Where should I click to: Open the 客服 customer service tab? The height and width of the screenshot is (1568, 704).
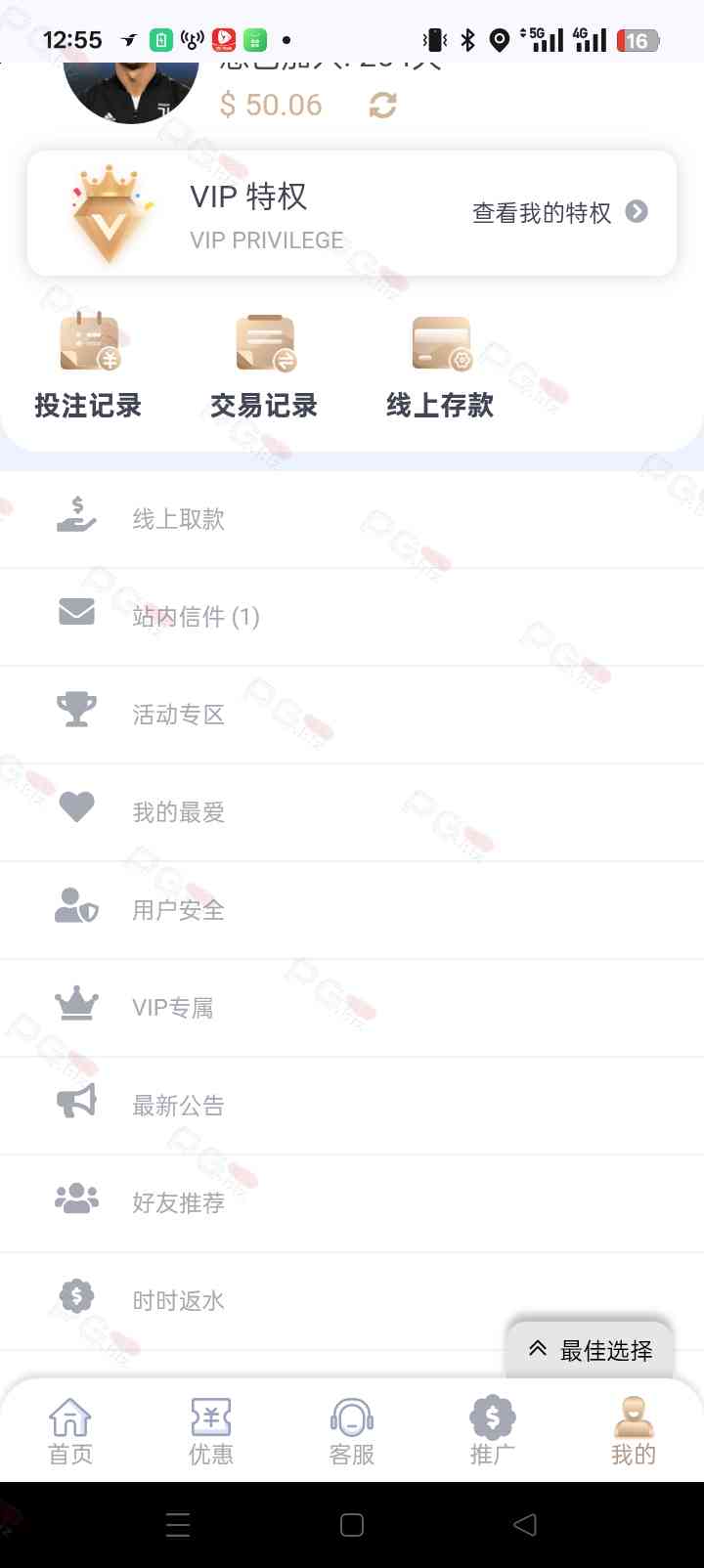pos(352,1431)
